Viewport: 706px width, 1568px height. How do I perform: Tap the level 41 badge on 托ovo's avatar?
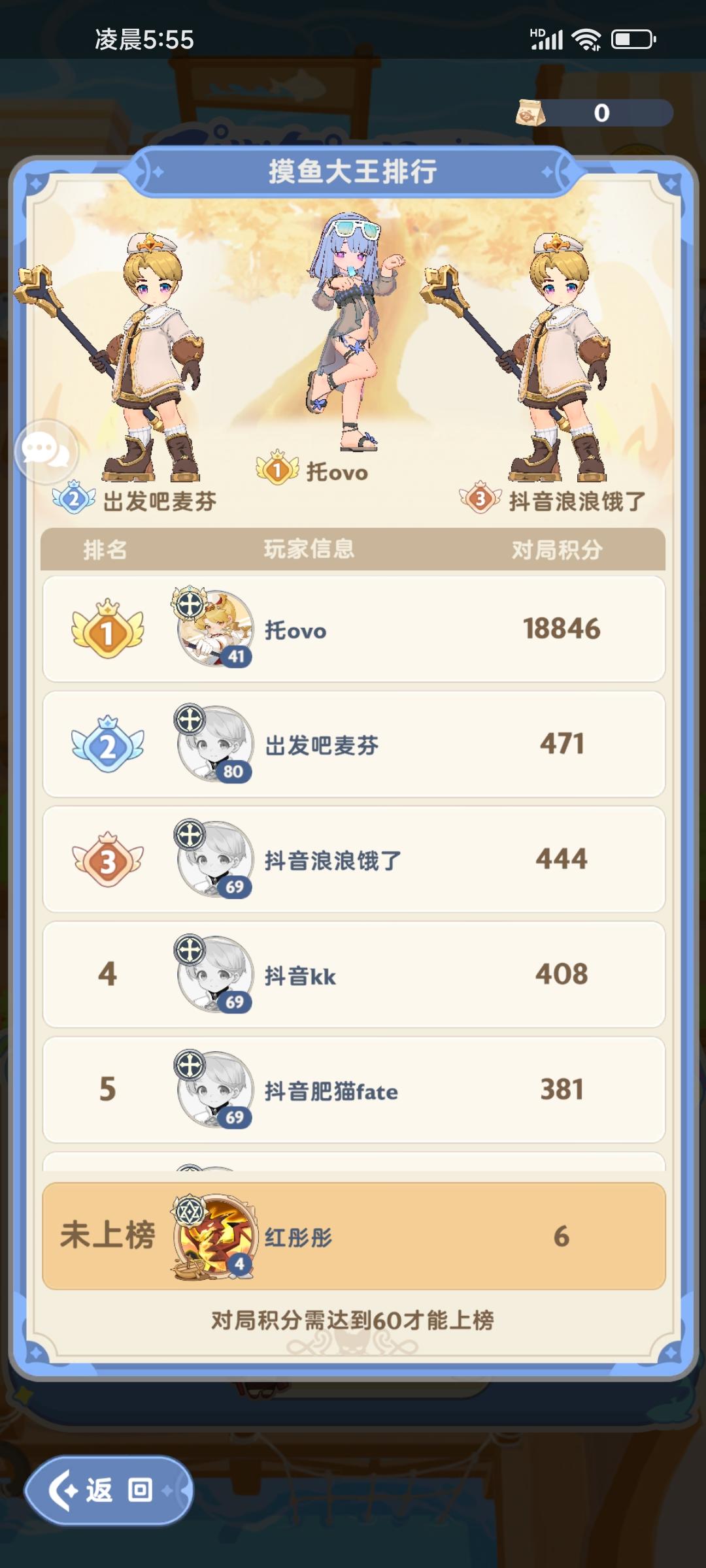237,655
